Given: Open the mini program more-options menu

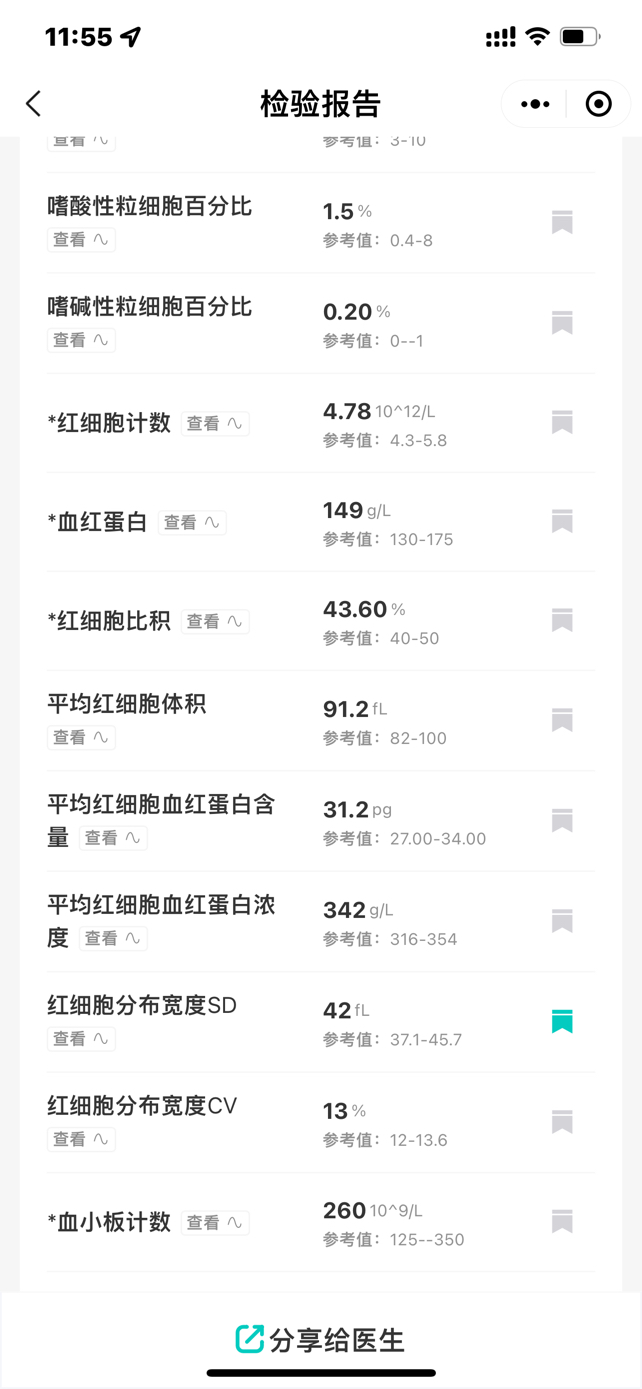Looking at the screenshot, I should [x=535, y=104].
